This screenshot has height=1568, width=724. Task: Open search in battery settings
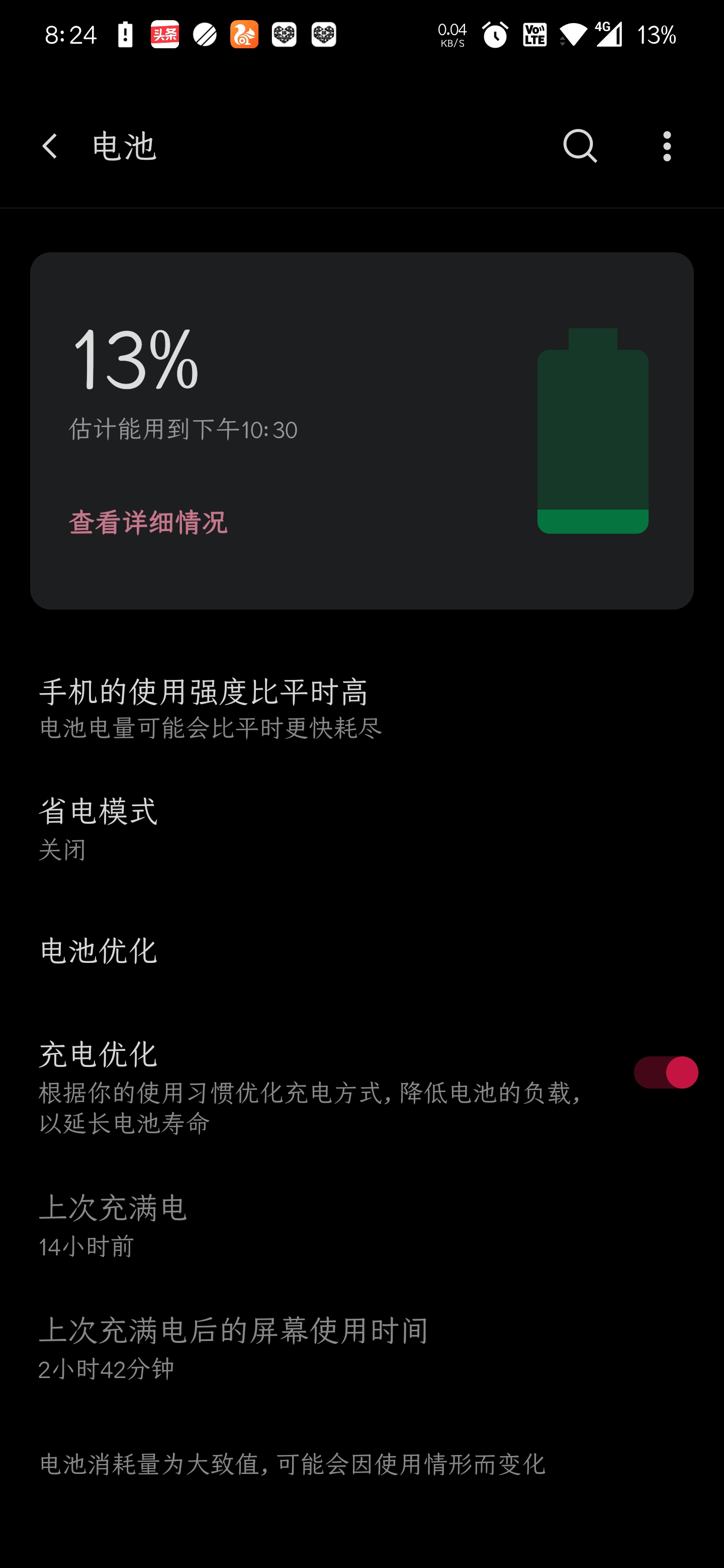pos(579,146)
